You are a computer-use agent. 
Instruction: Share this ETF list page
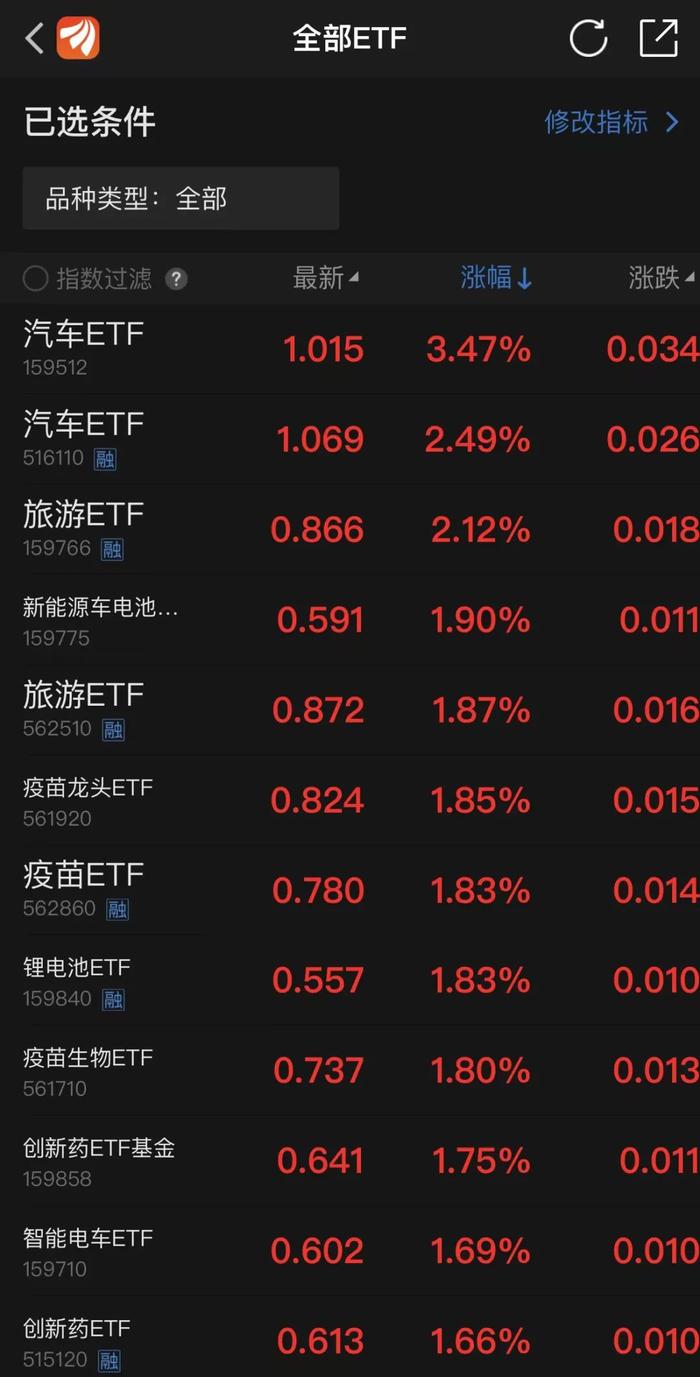(x=658, y=38)
